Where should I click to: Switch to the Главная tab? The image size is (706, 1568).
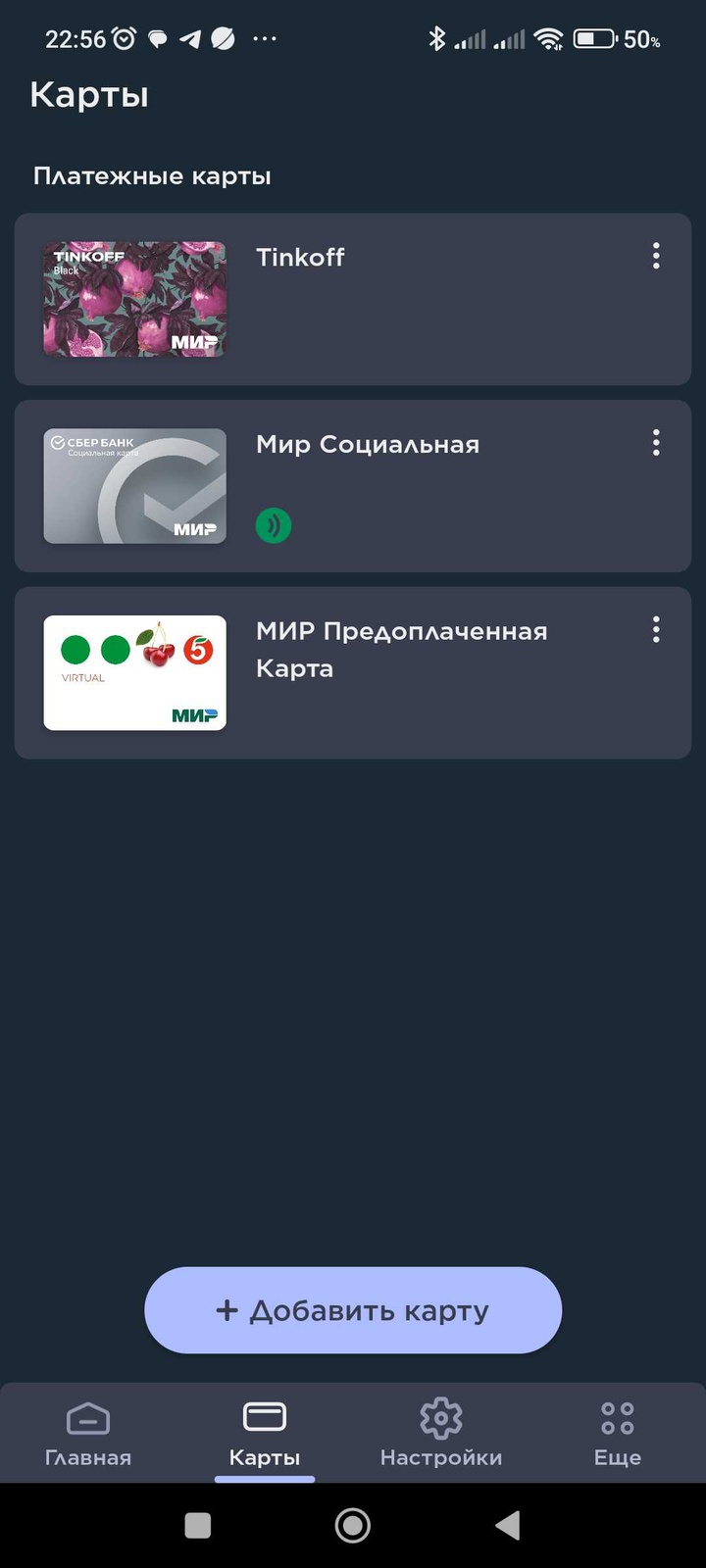88,1432
